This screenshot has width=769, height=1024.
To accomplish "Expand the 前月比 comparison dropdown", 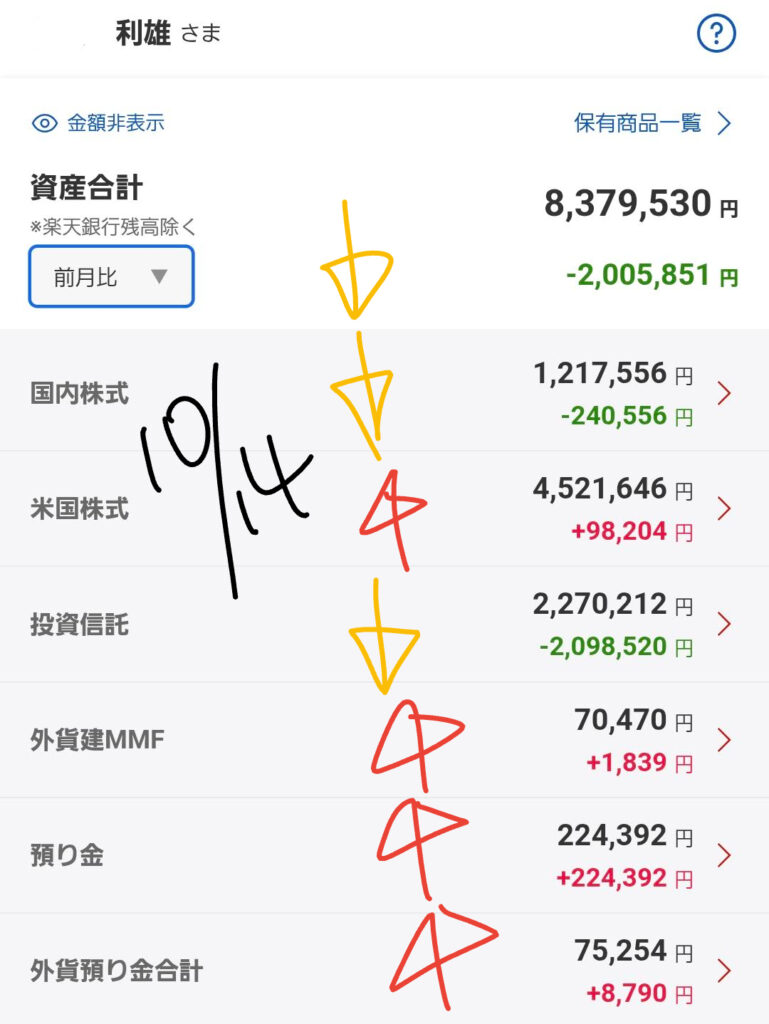I will [x=111, y=277].
